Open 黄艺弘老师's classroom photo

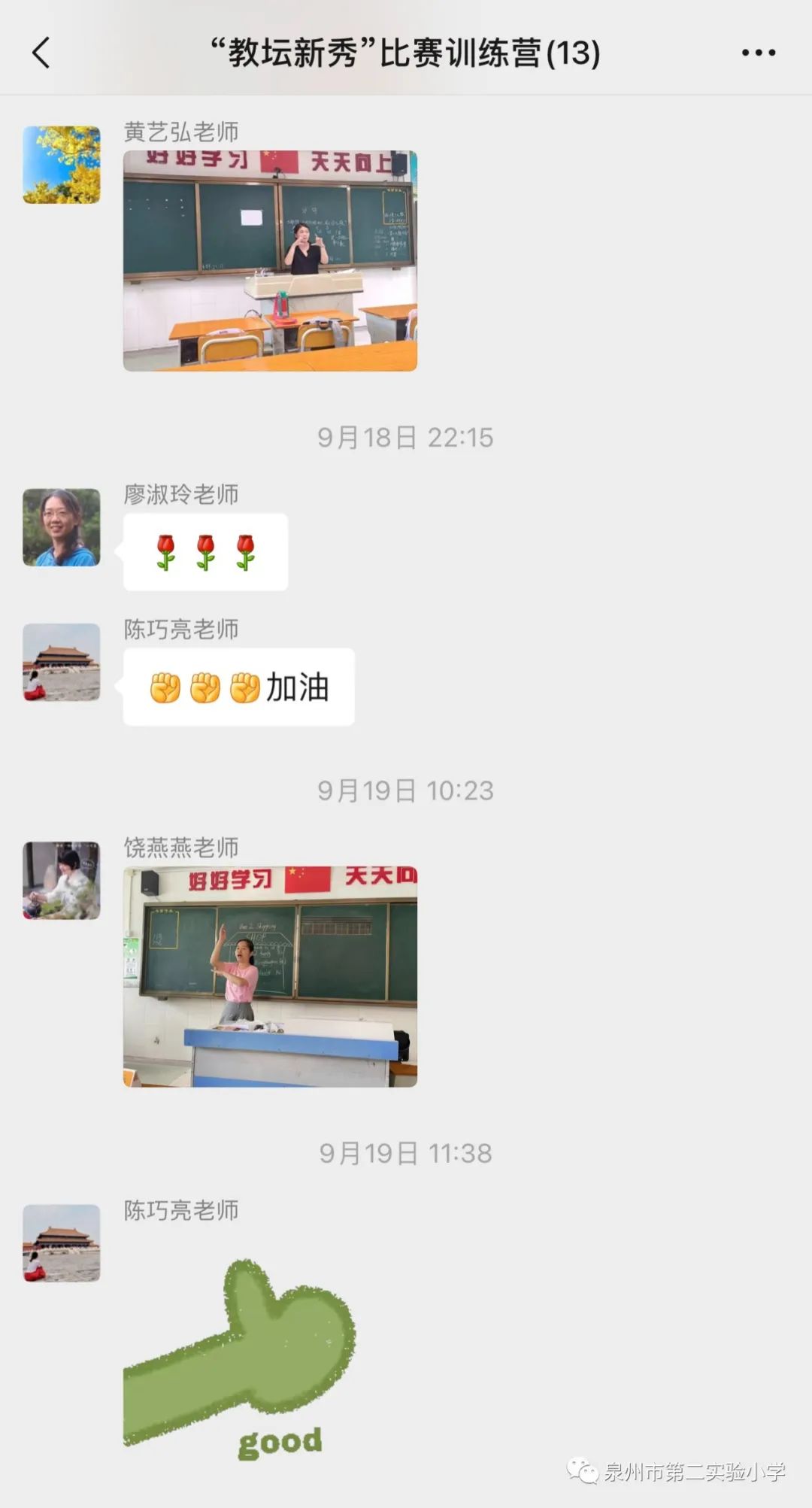pos(270,260)
